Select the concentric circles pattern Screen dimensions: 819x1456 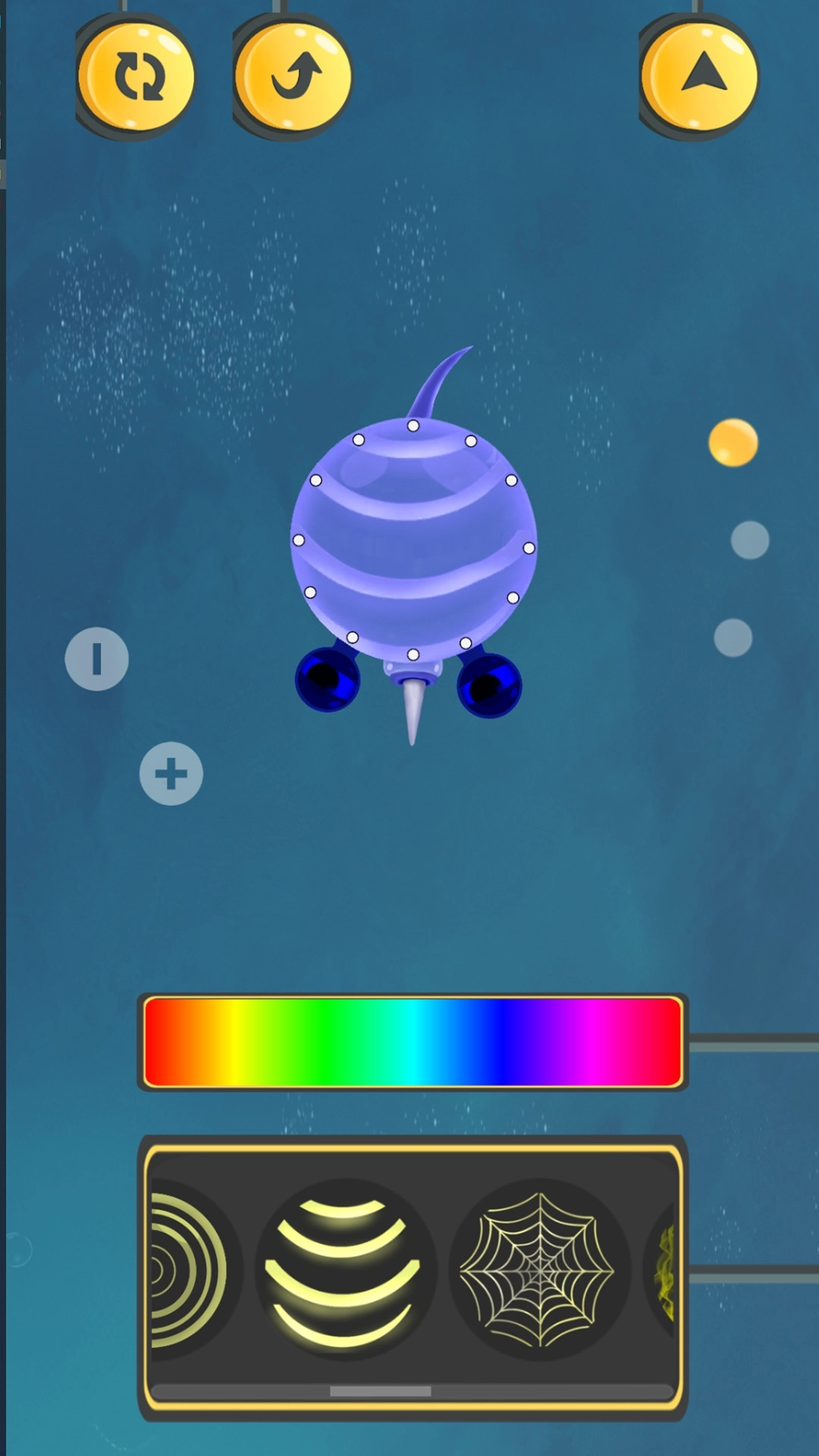[186, 1269]
